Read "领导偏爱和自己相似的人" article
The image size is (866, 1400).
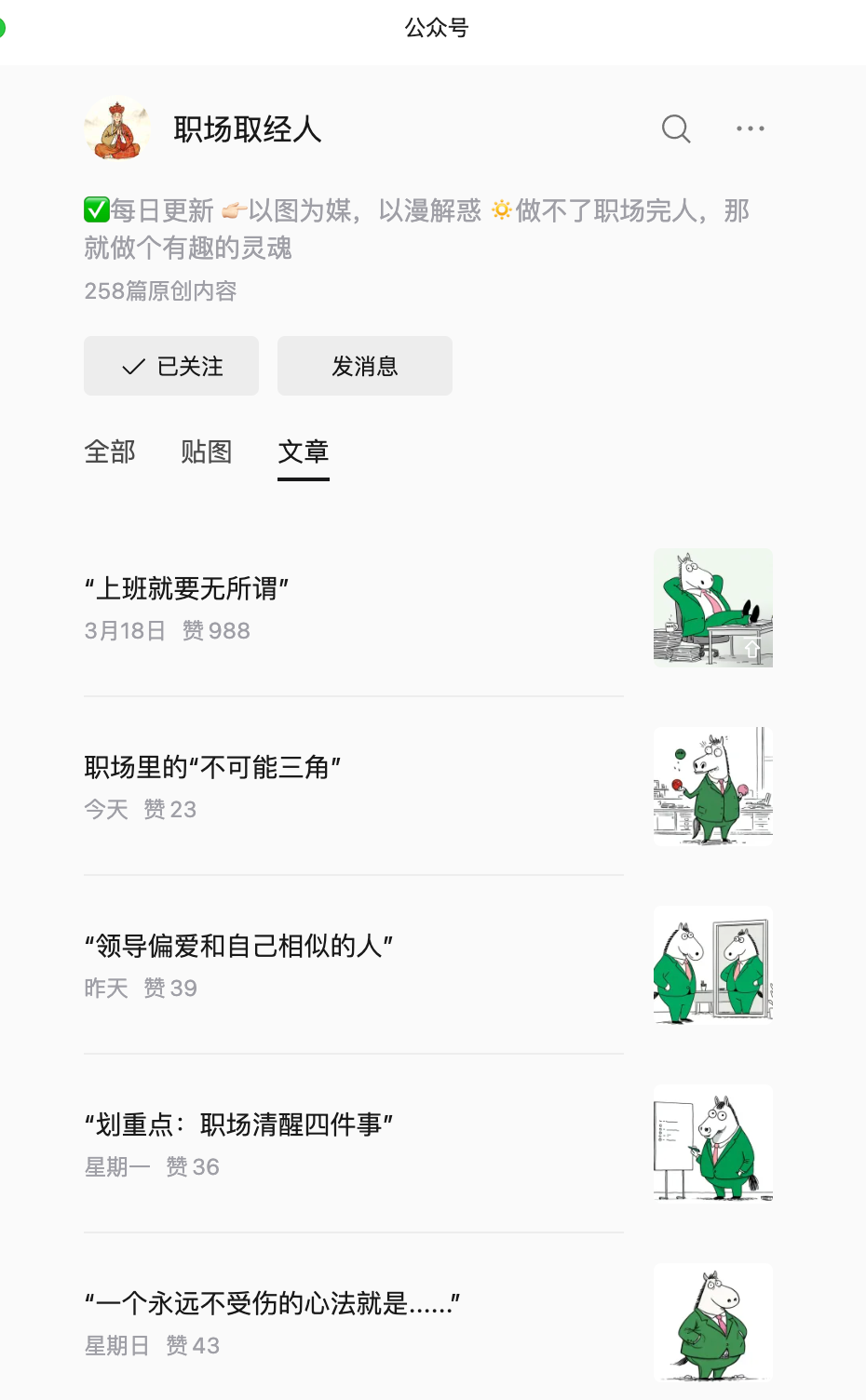tap(428, 965)
